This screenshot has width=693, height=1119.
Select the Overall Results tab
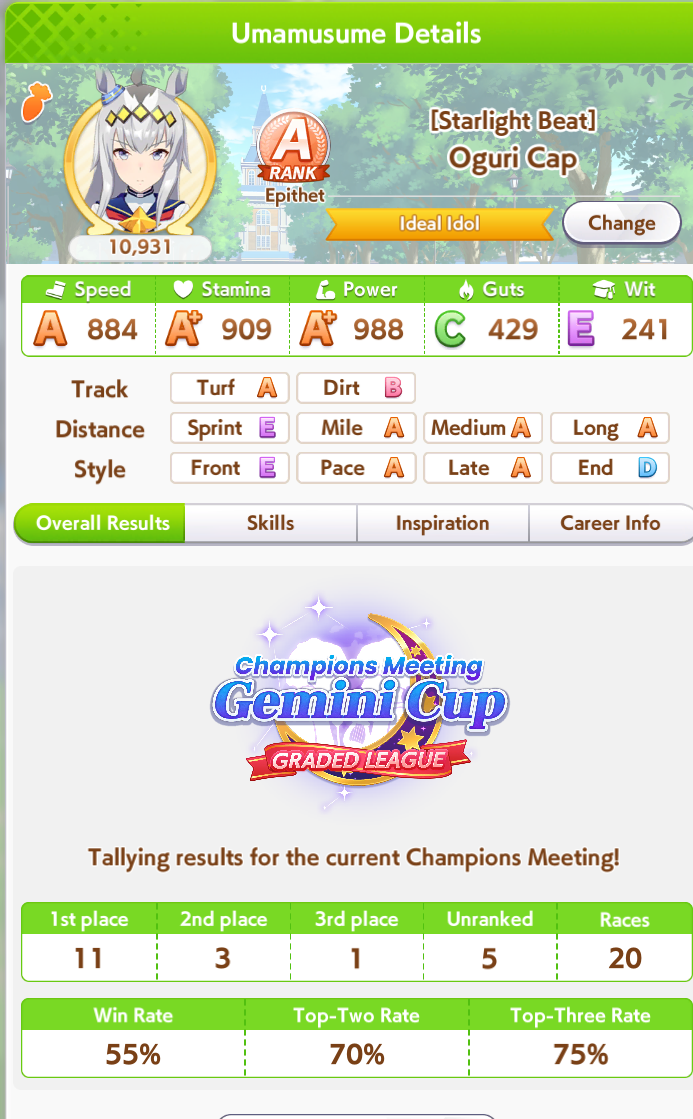click(x=102, y=523)
